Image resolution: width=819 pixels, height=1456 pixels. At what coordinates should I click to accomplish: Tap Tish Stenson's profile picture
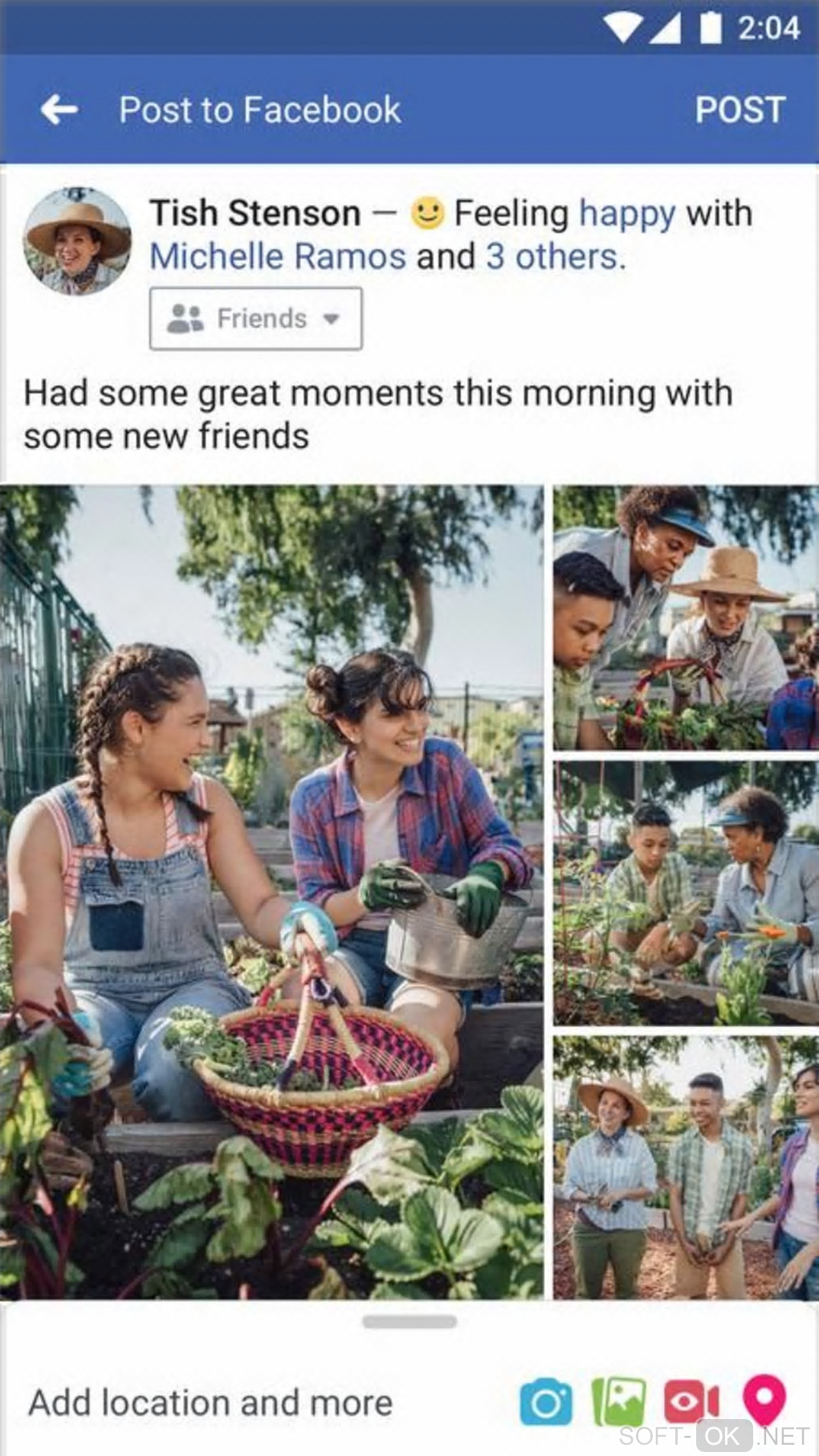(77, 241)
